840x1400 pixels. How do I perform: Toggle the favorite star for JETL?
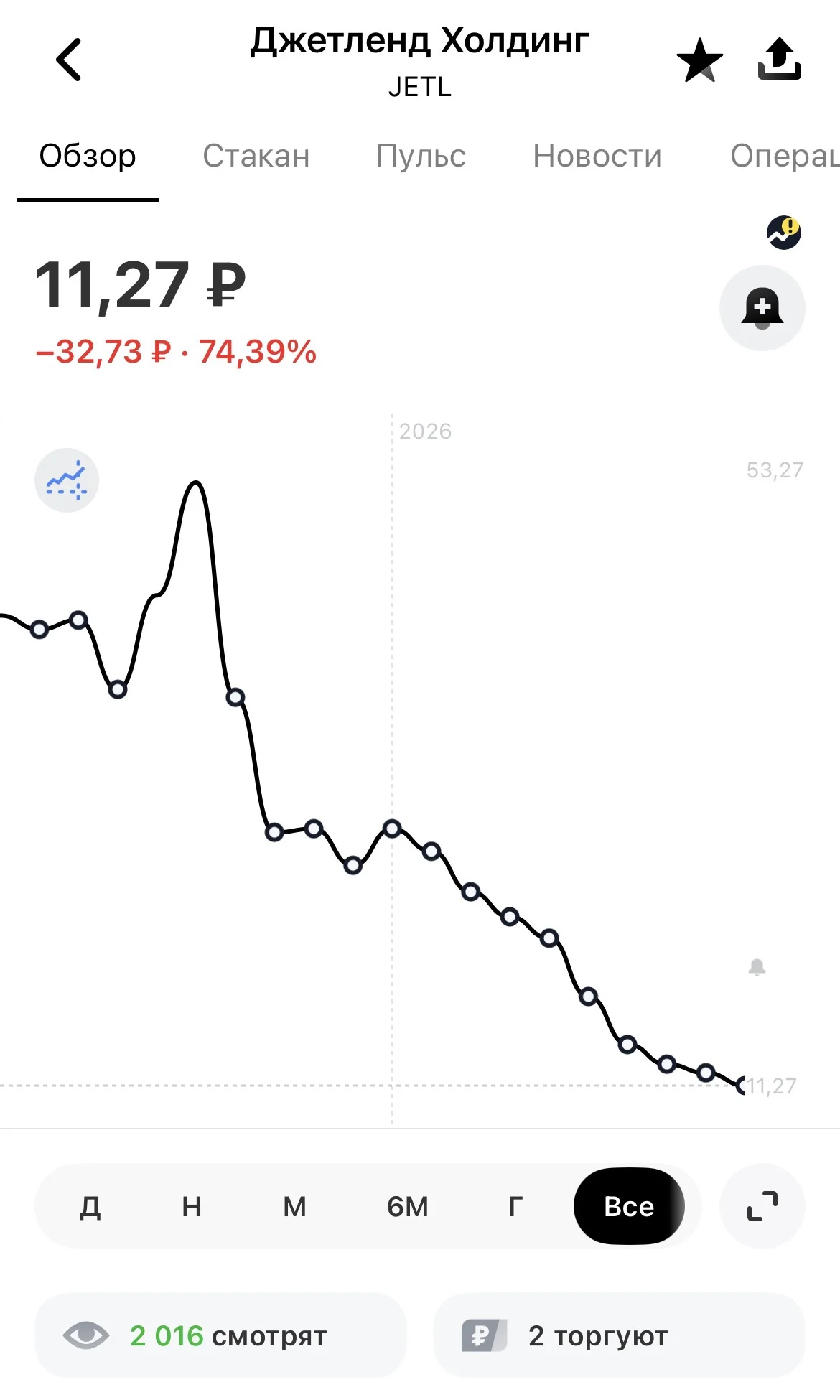pyautogui.click(x=699, y=60)
